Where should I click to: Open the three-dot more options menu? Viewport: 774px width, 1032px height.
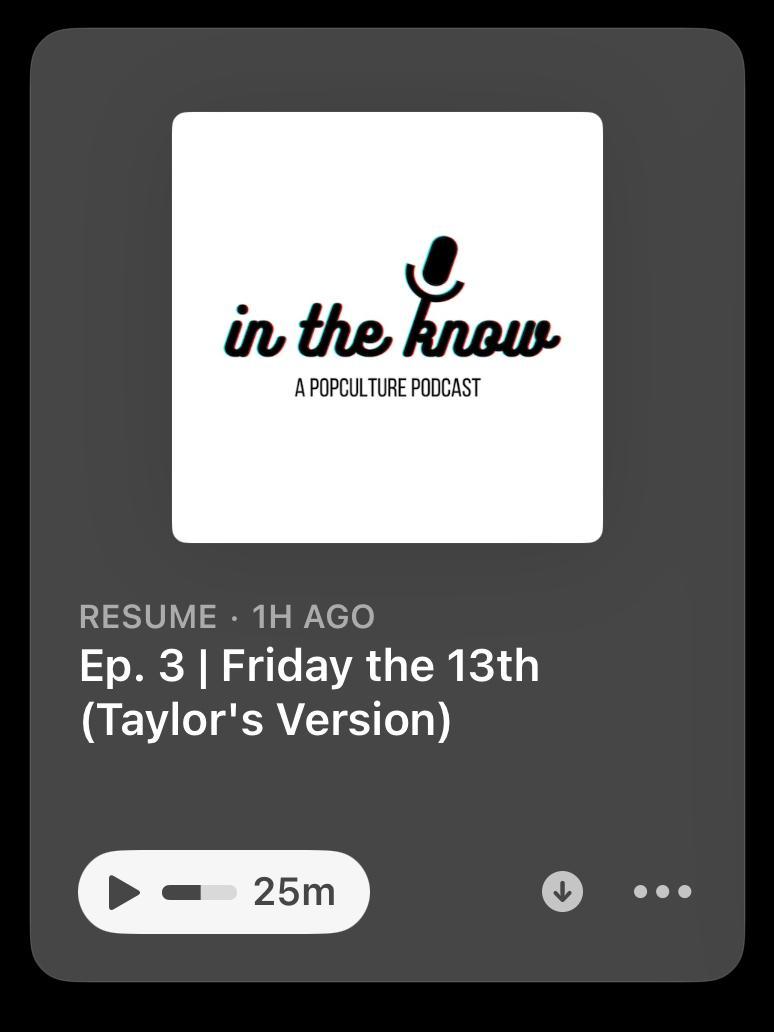tap(662, 891)
